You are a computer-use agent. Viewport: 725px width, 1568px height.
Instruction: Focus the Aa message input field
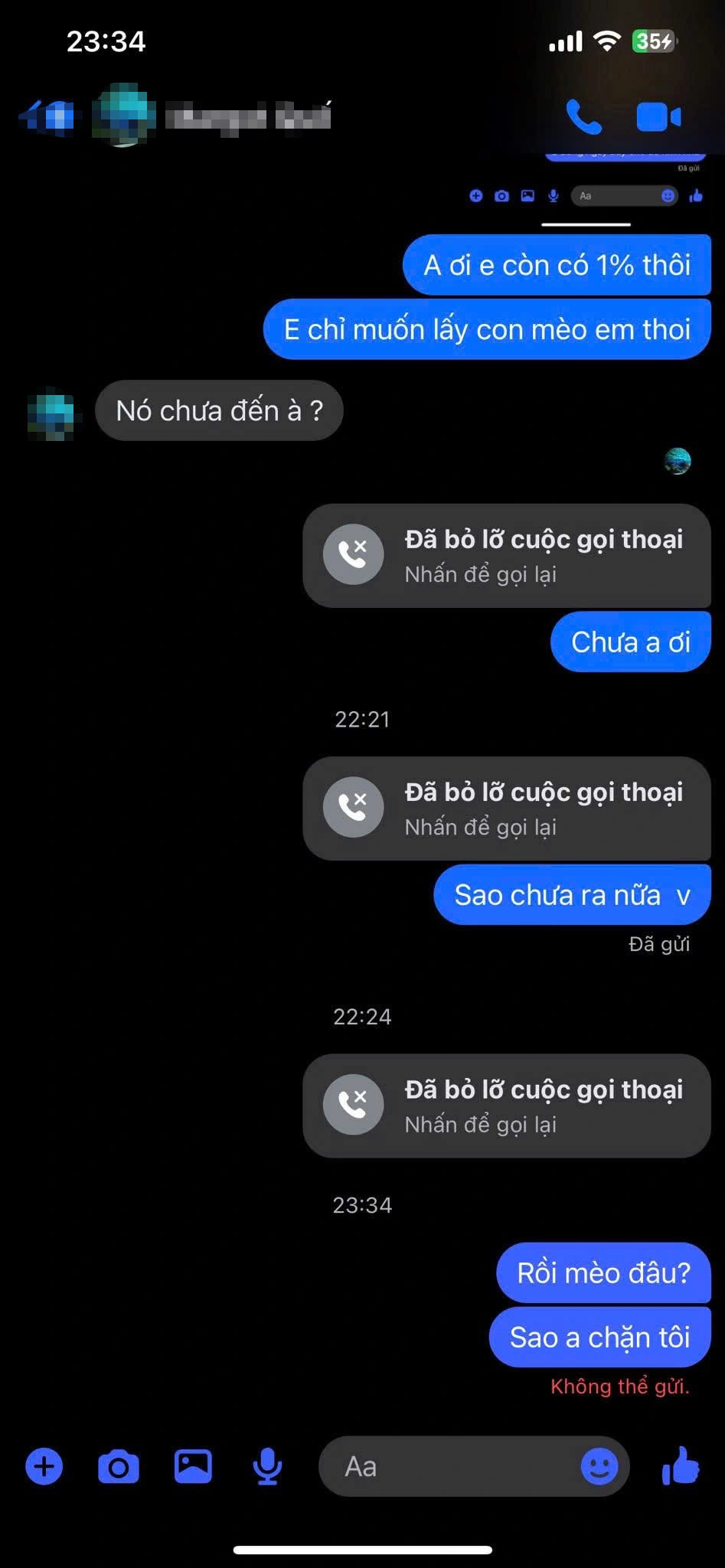(x=452, y=1466)
